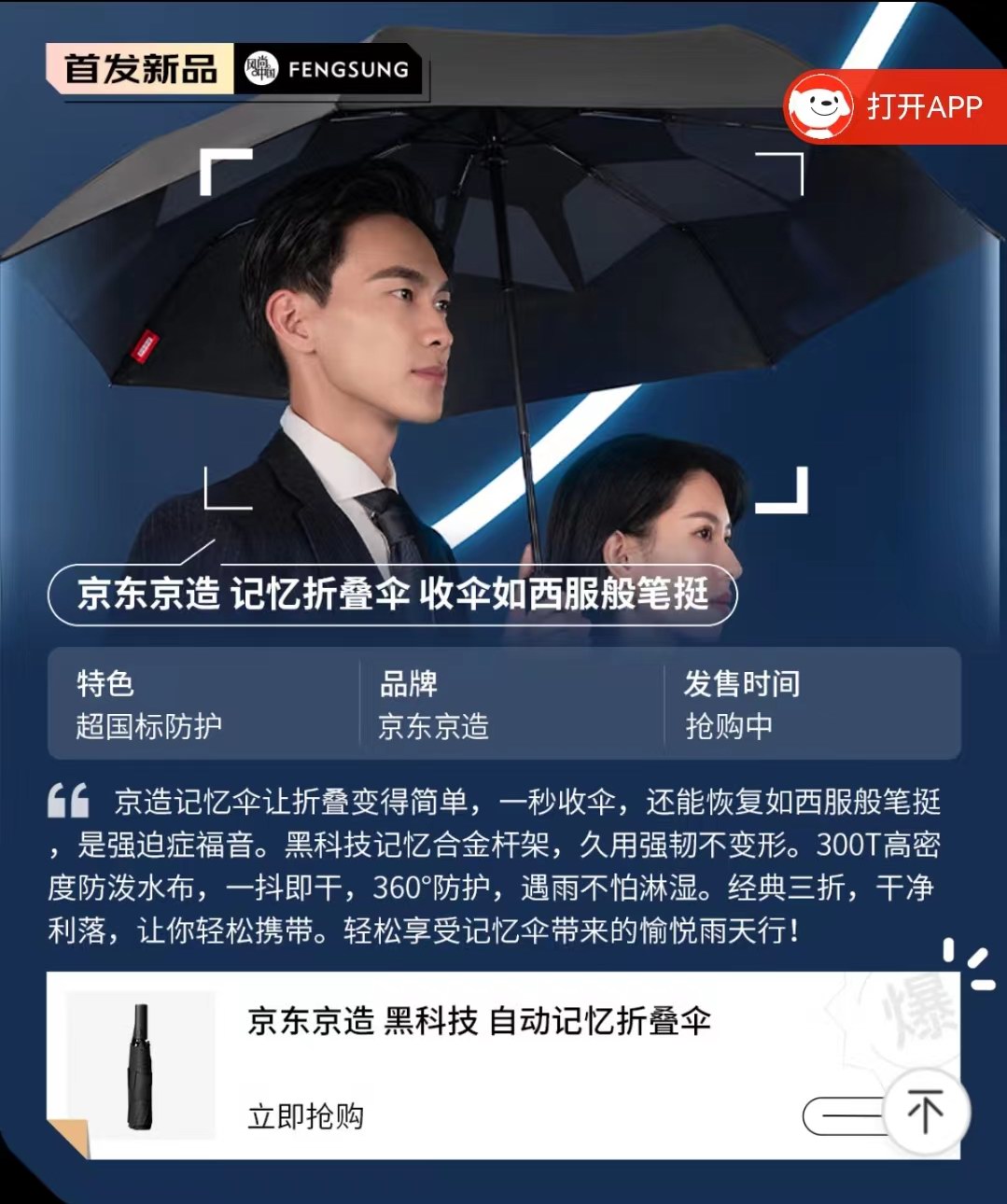Viewport: 1007px width, 1204px height.
Task: Jump back to top with the arrow button
Action: tap(925, 1112)
